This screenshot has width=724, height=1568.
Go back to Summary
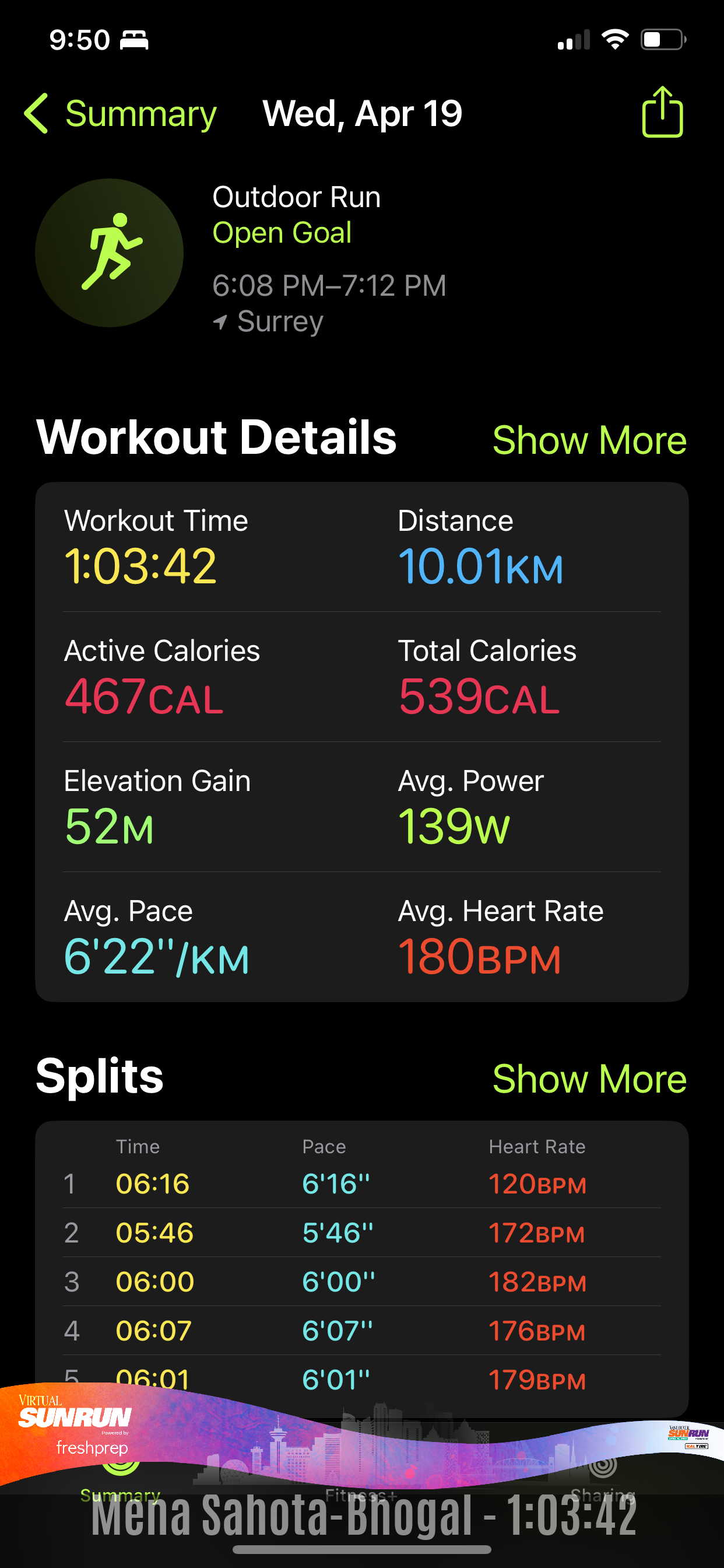121,114
